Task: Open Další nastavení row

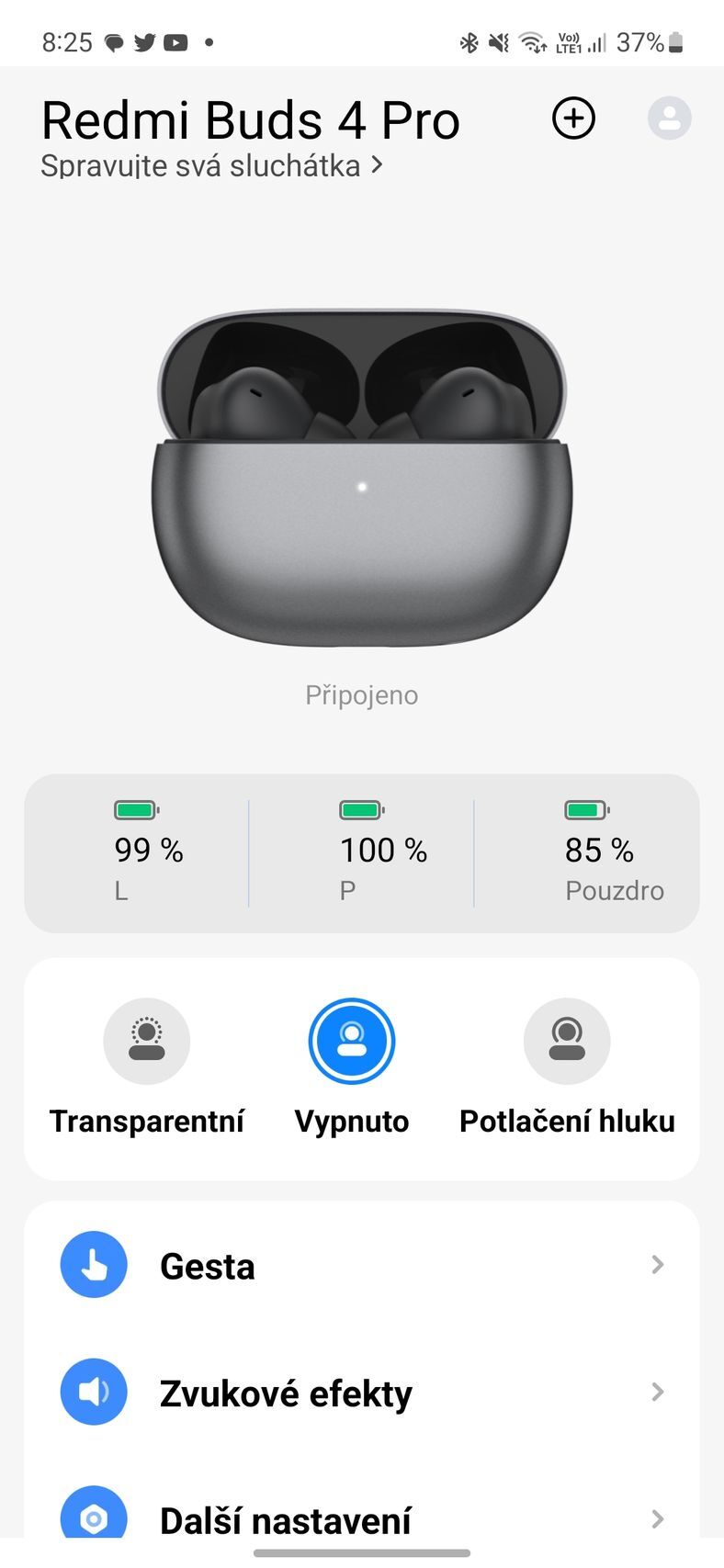Action: click(x=362, y=1517)
